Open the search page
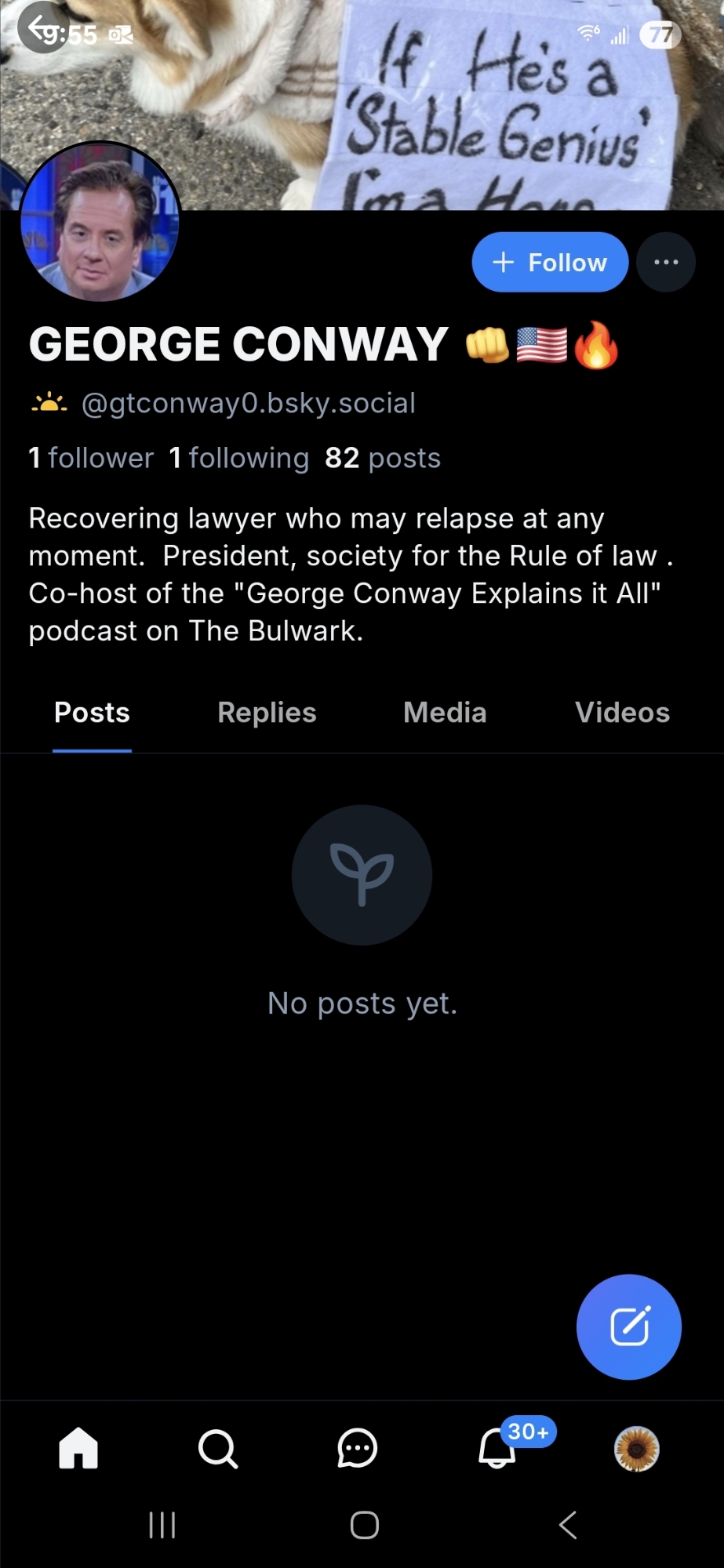 click(x=217, y=1447)
